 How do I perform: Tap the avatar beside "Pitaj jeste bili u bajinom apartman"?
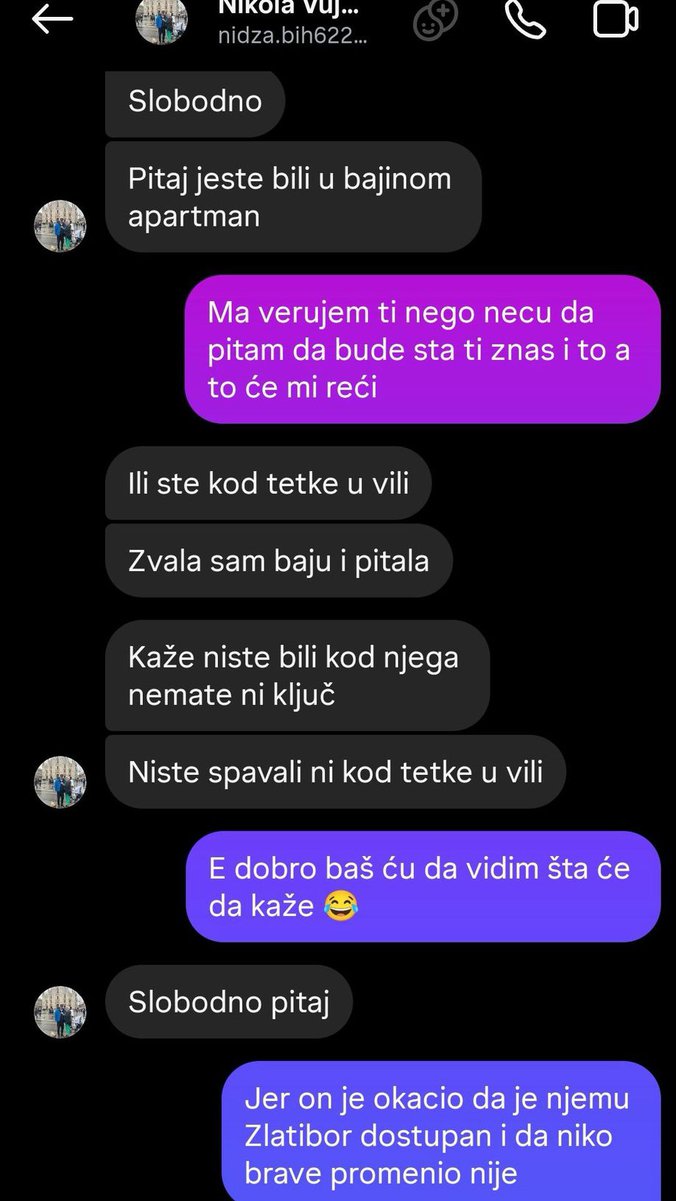click(61, 225)
